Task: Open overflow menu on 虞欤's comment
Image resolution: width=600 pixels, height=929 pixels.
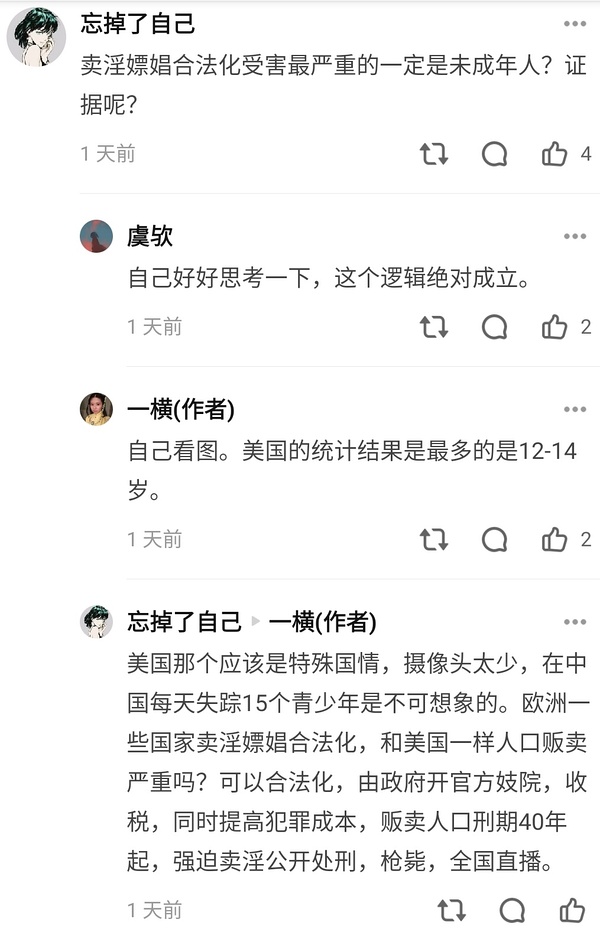Action: pos(574,237)
